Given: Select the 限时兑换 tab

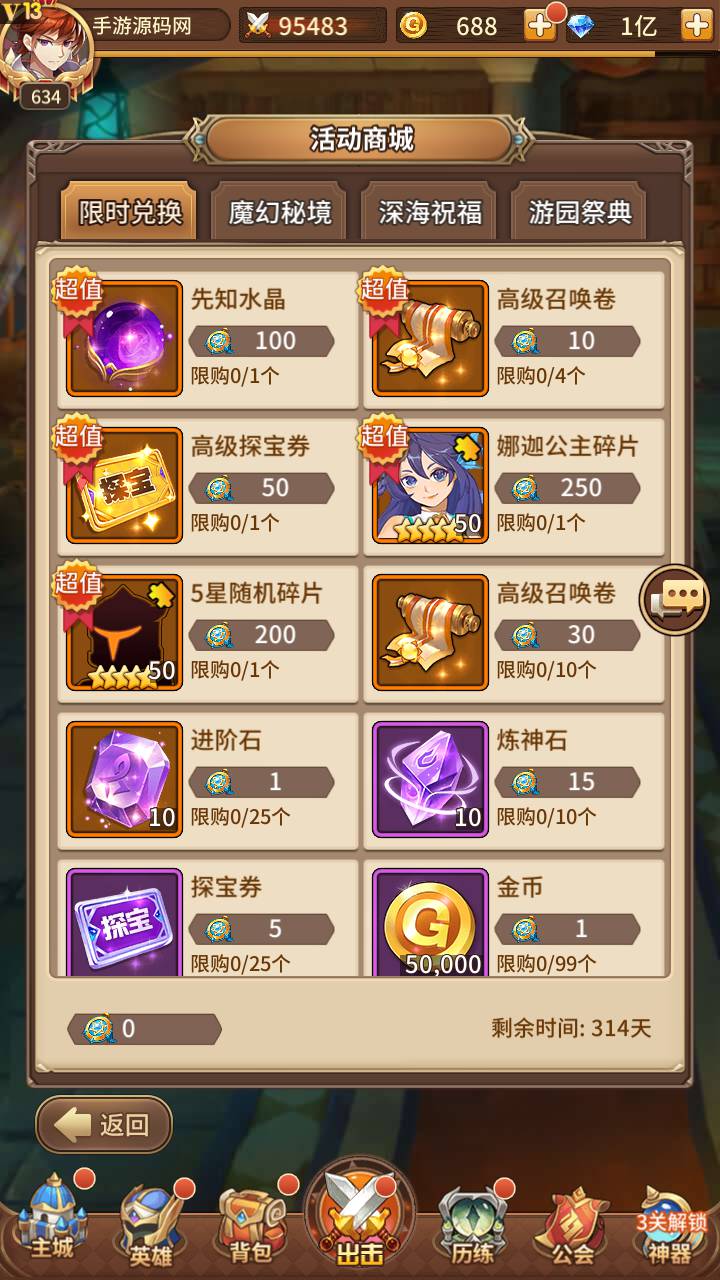Looking at the screenshot, I should 130,212.
